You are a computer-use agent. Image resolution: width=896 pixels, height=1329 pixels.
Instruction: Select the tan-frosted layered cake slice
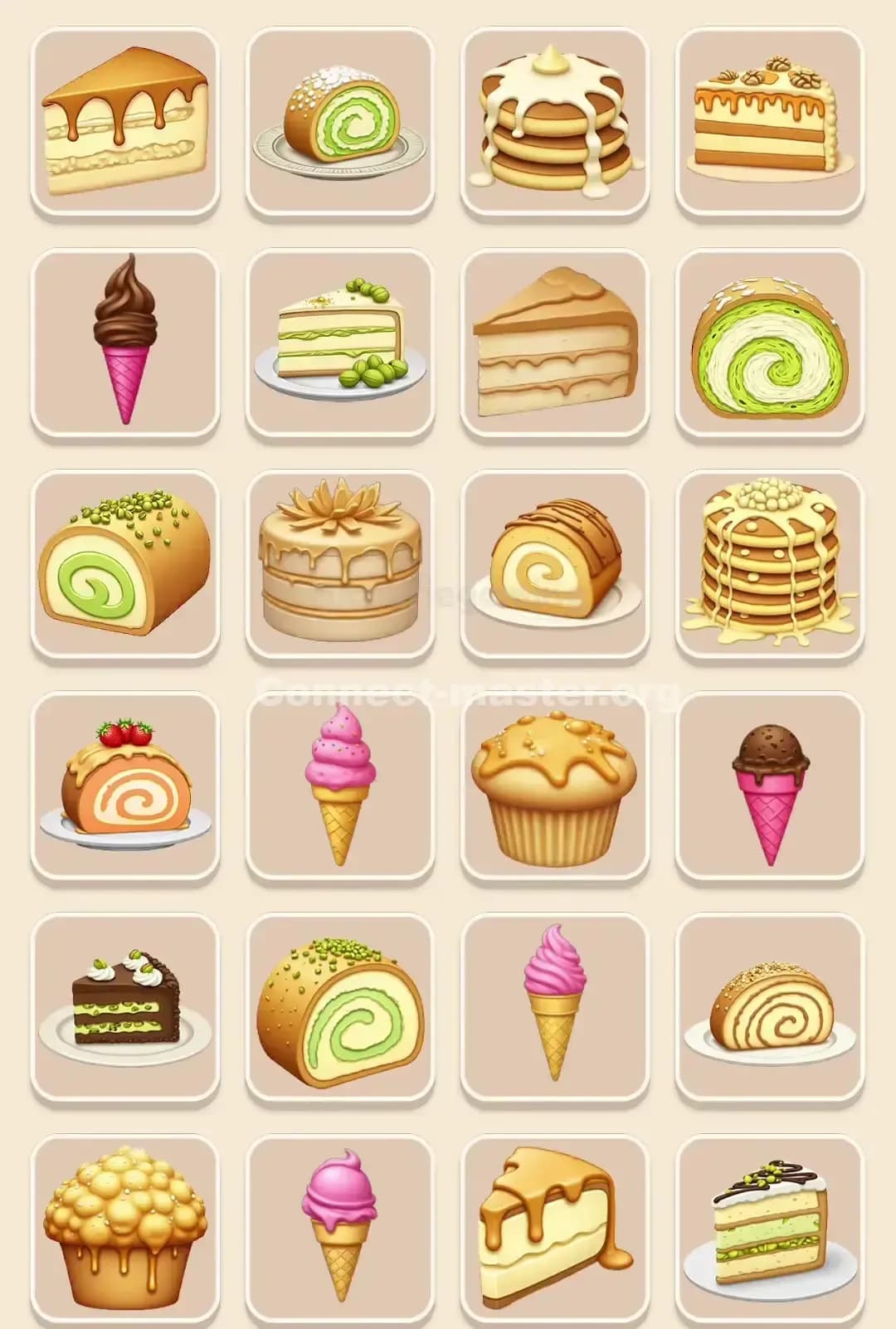[554, 342]
